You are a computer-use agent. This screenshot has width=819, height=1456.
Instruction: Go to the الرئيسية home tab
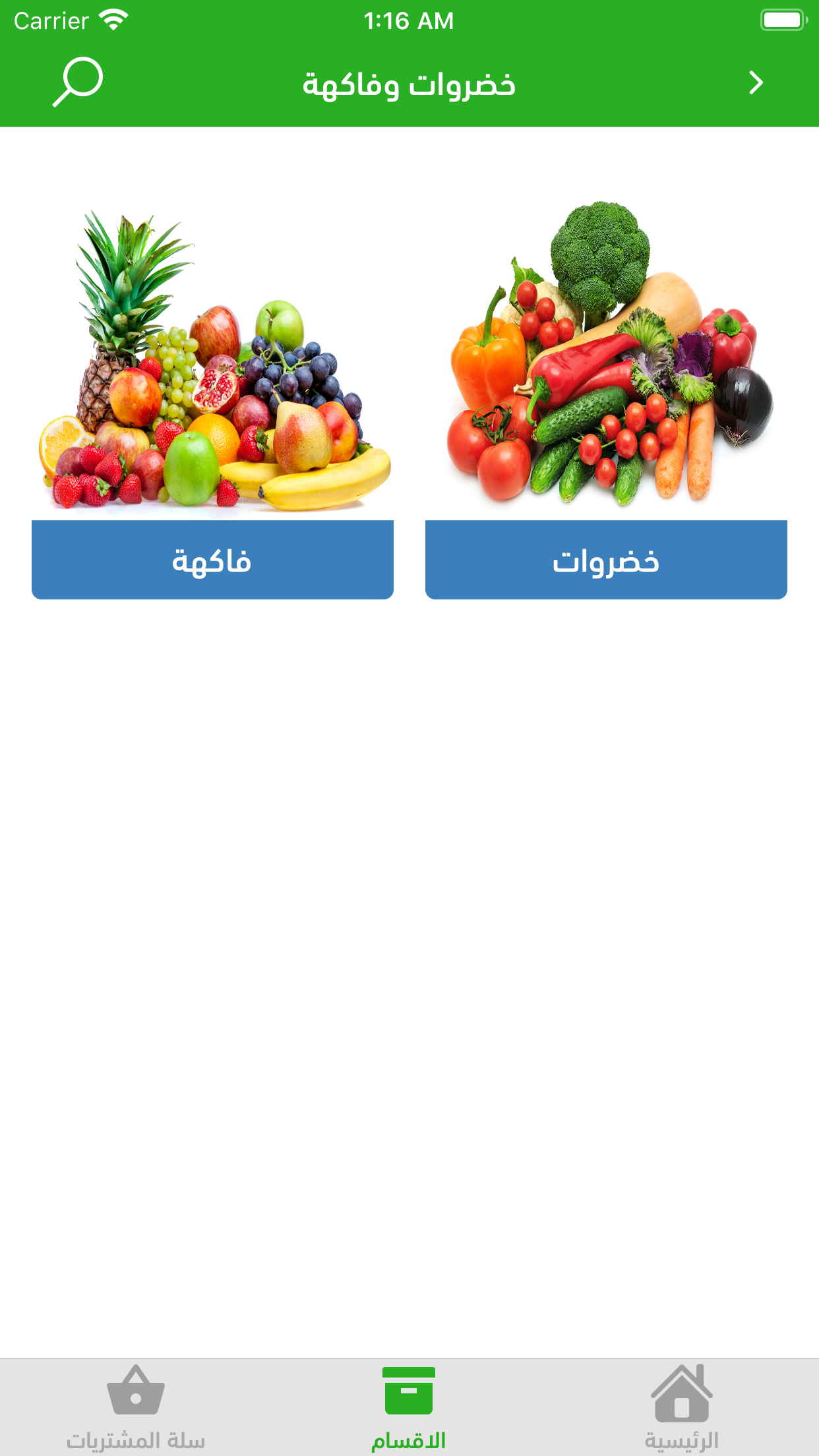[x=681, y=1407]
